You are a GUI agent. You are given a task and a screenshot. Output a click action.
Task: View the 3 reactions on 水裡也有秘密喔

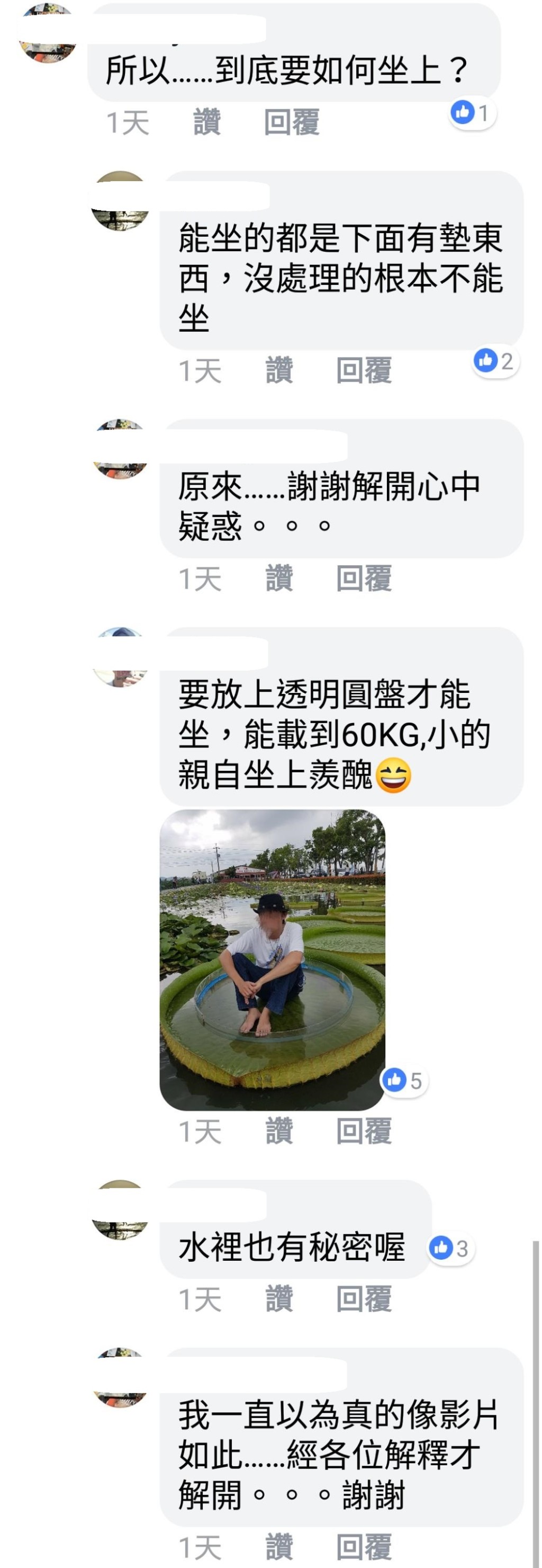point(450,1248)
